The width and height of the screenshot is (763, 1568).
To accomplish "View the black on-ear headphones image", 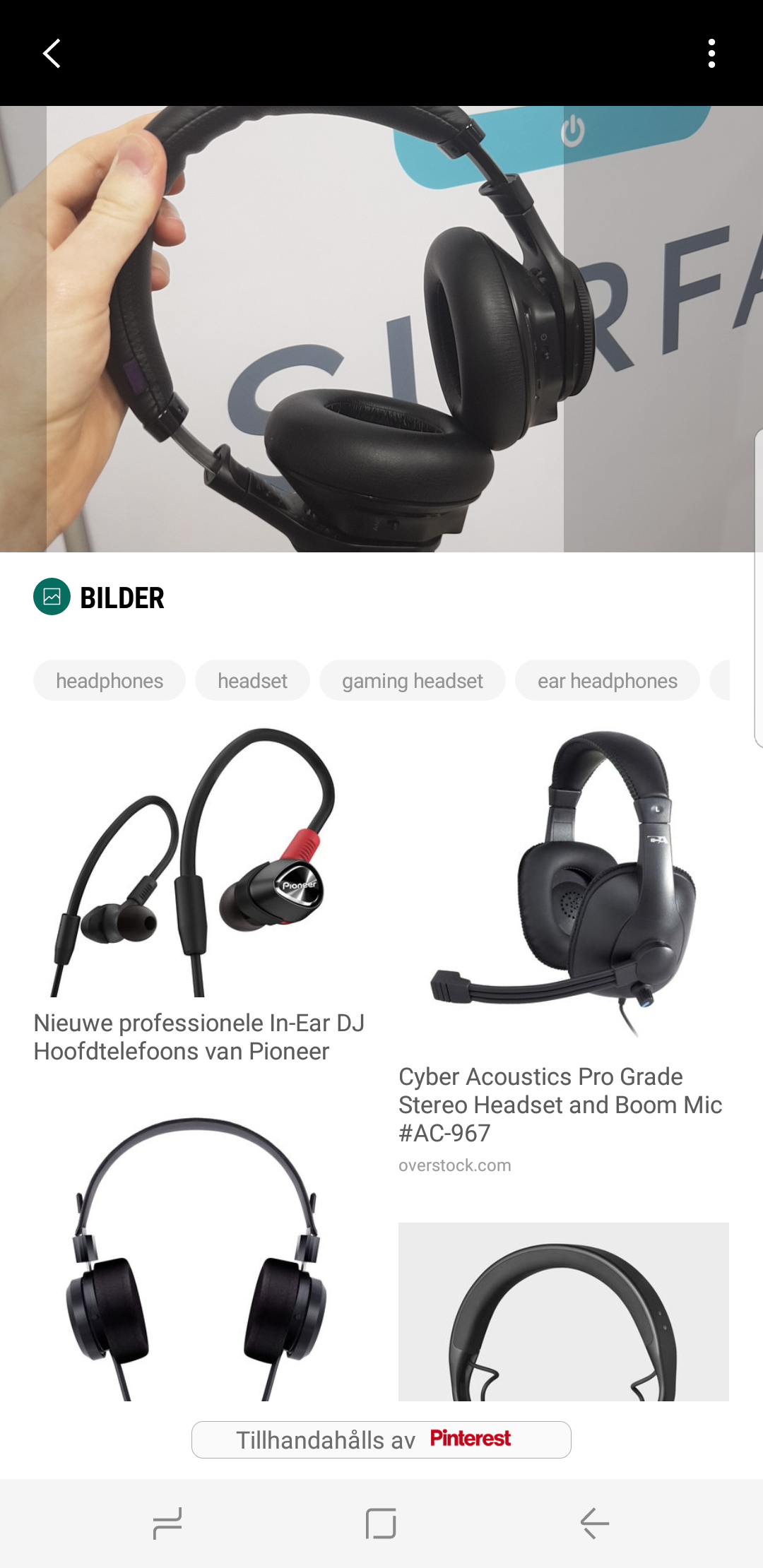I will (199, 1257).
